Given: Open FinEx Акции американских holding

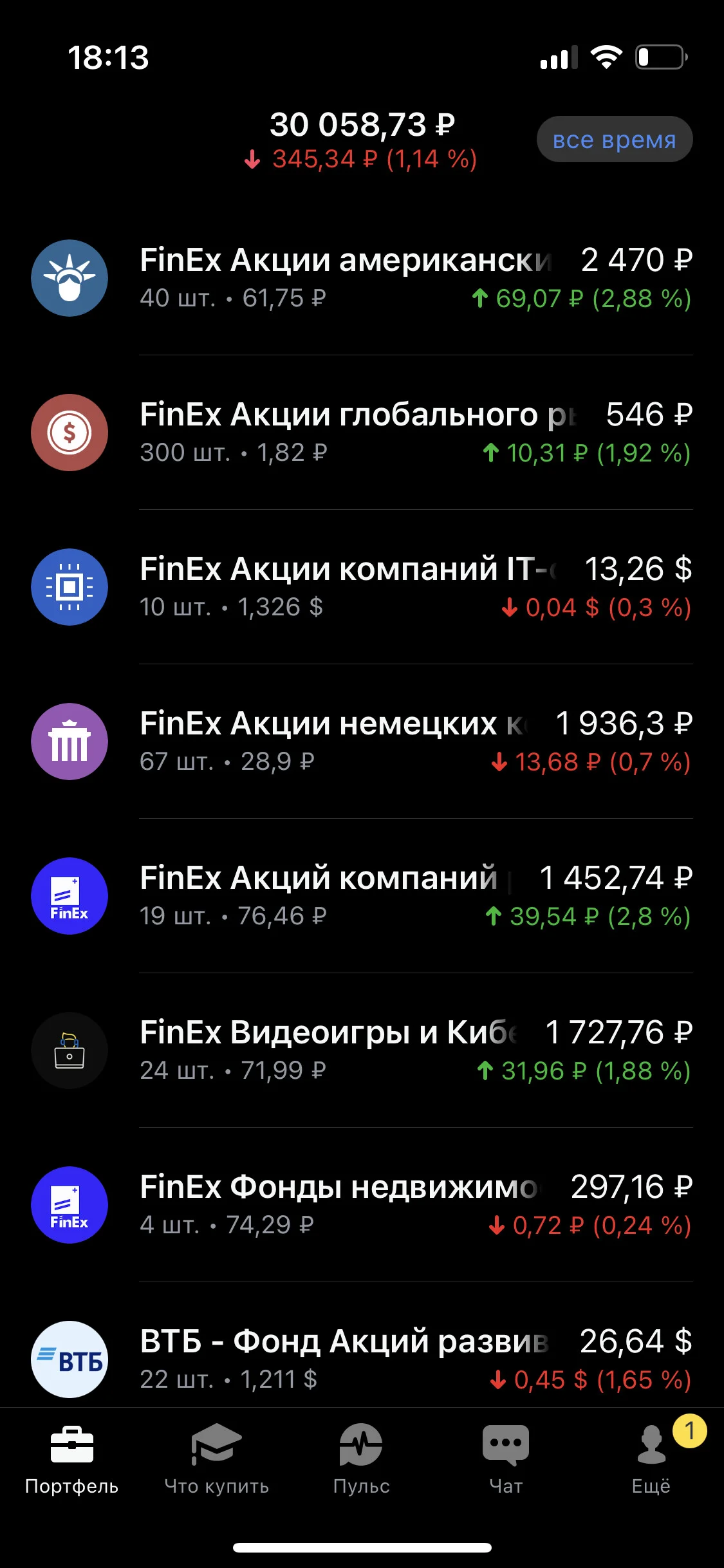Looking at the screenshot, I should [x=362, y=278].
